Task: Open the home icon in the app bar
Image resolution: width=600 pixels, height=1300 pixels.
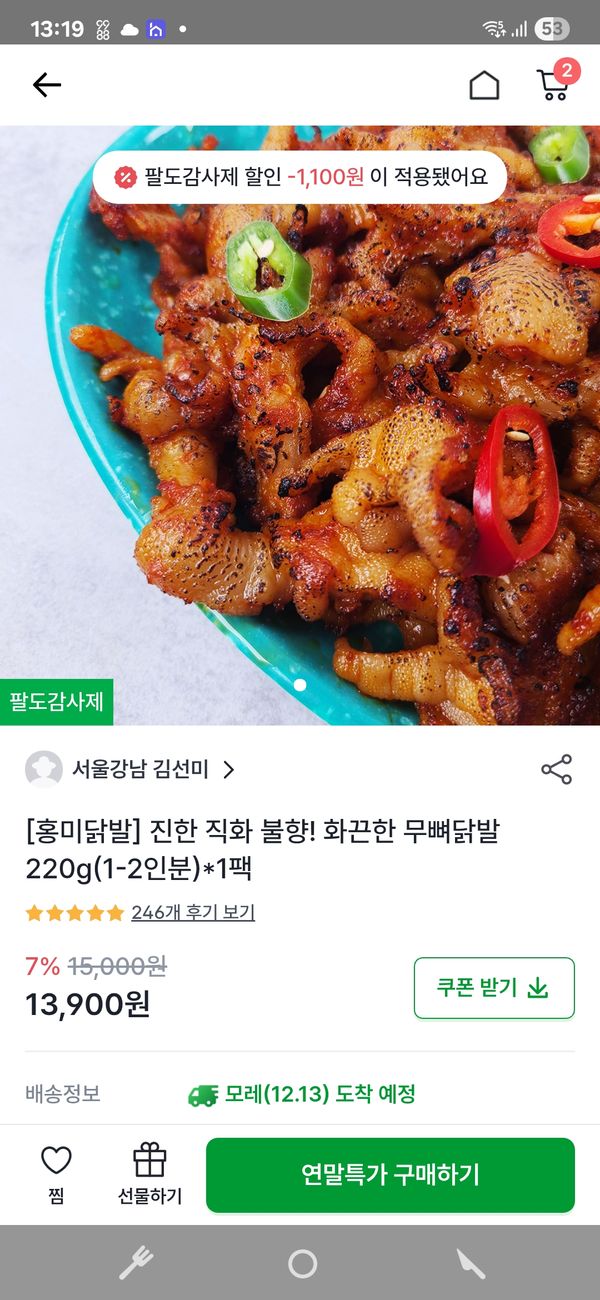Action: tap(484, 85)
